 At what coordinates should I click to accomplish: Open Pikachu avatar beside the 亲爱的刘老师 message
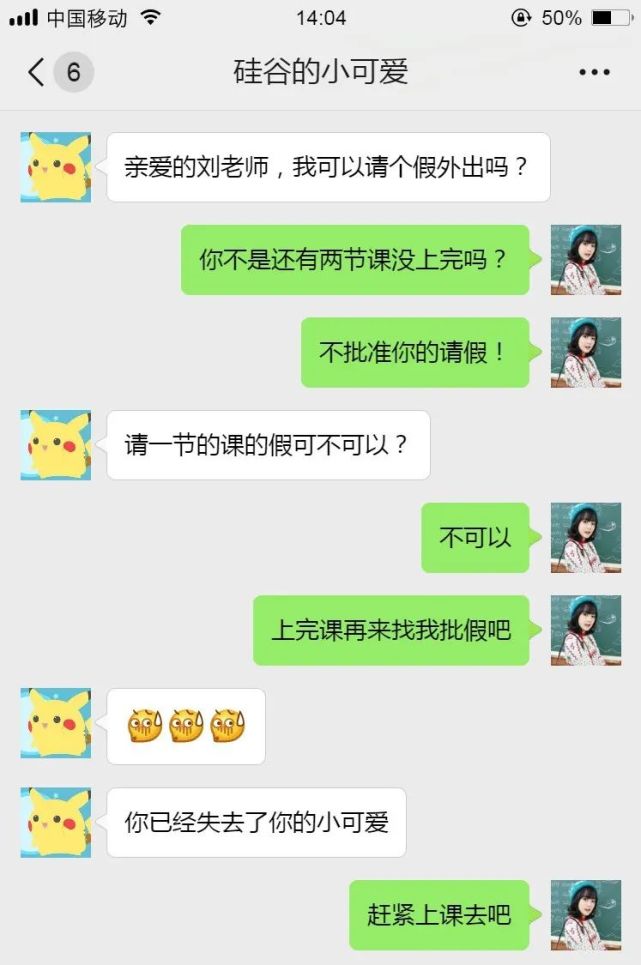[55, 167]
